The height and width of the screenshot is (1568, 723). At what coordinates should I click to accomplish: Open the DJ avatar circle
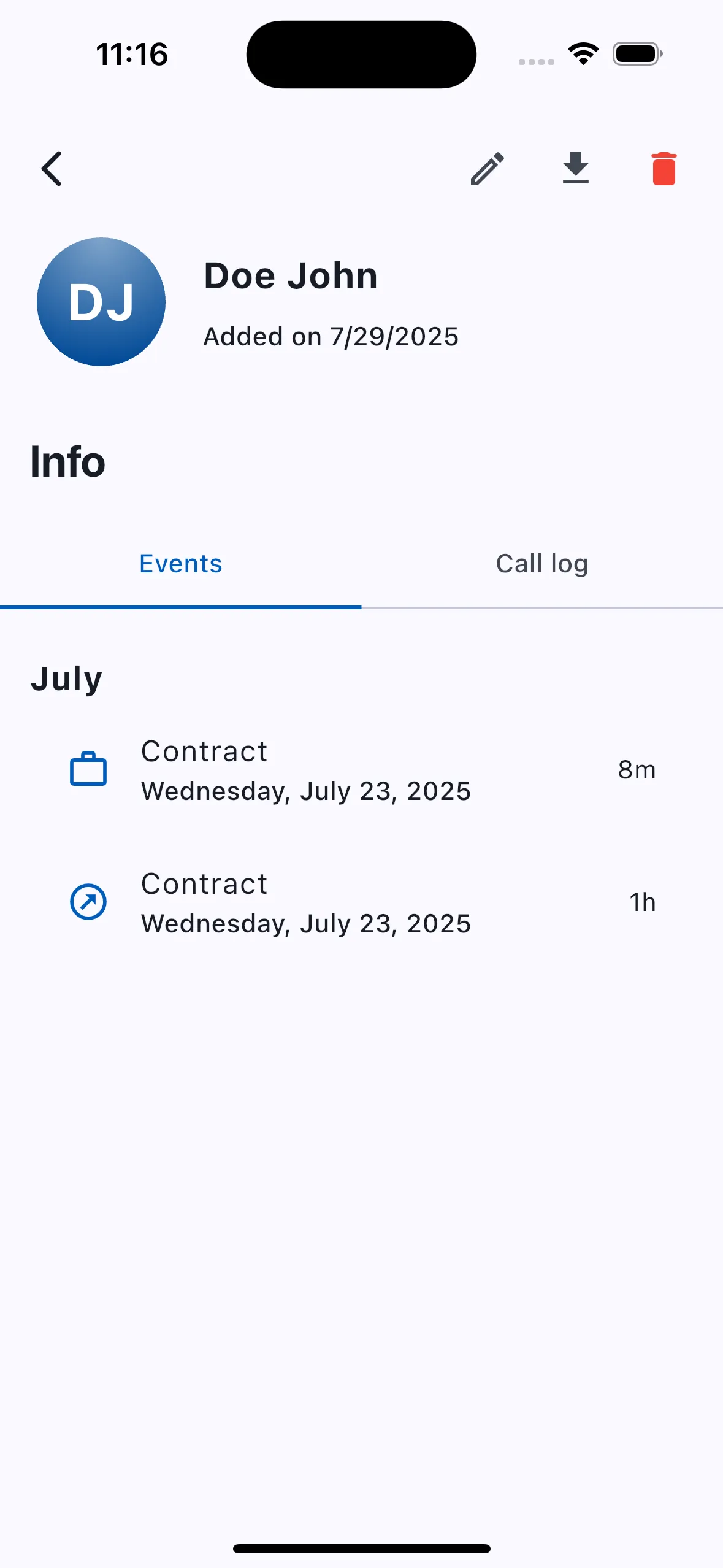[101, 301]
